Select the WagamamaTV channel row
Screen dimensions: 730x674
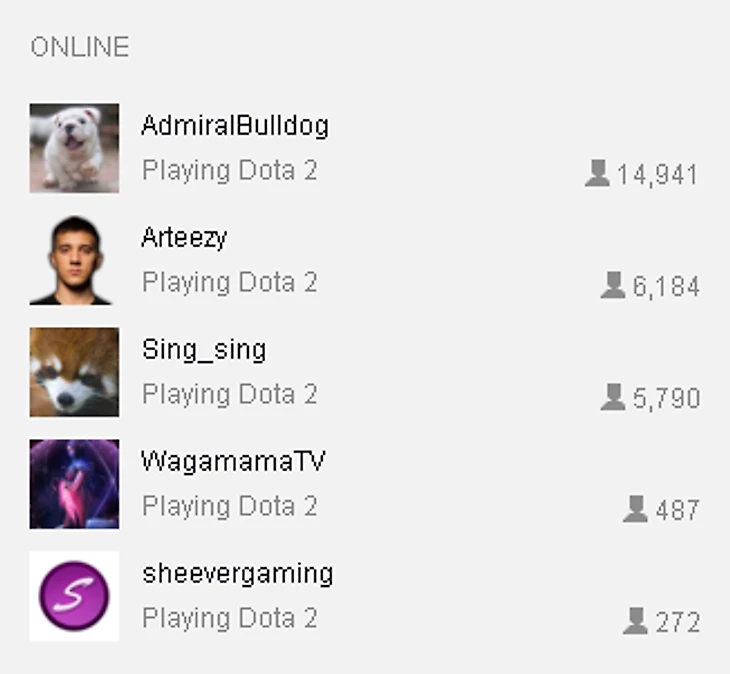[232, 462]
